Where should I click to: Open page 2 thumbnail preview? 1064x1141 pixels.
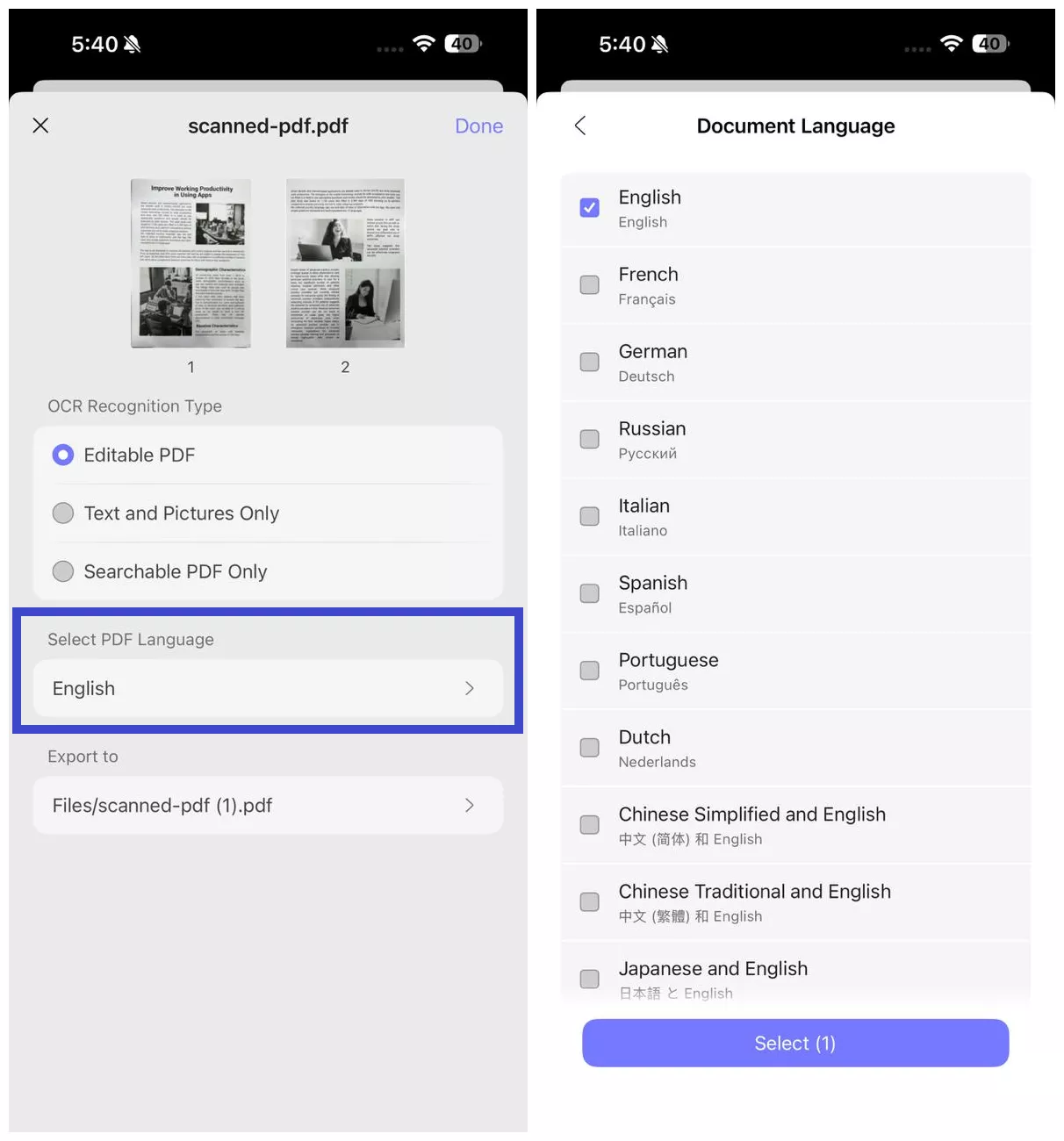tap(345, 263)
